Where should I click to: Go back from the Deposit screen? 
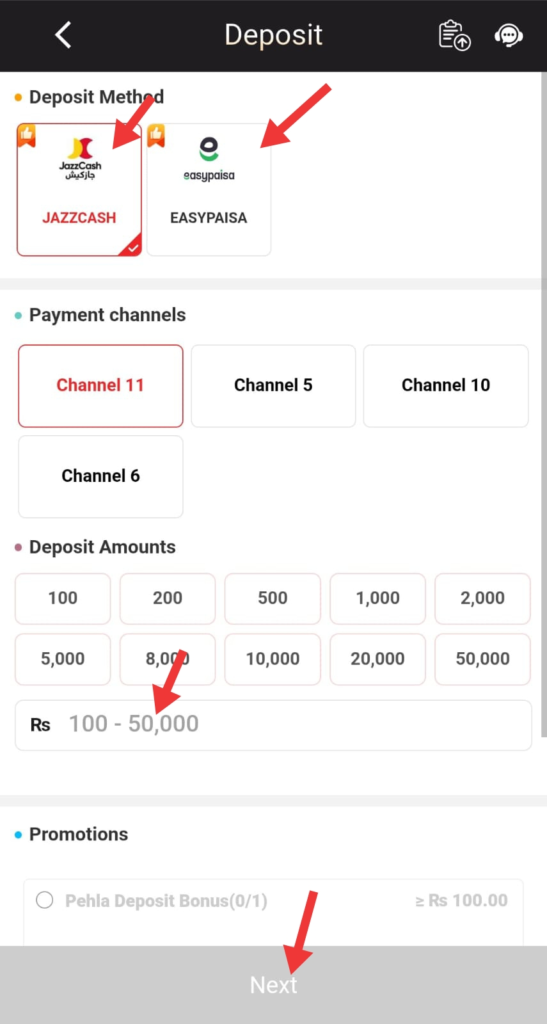coord(63,35)
